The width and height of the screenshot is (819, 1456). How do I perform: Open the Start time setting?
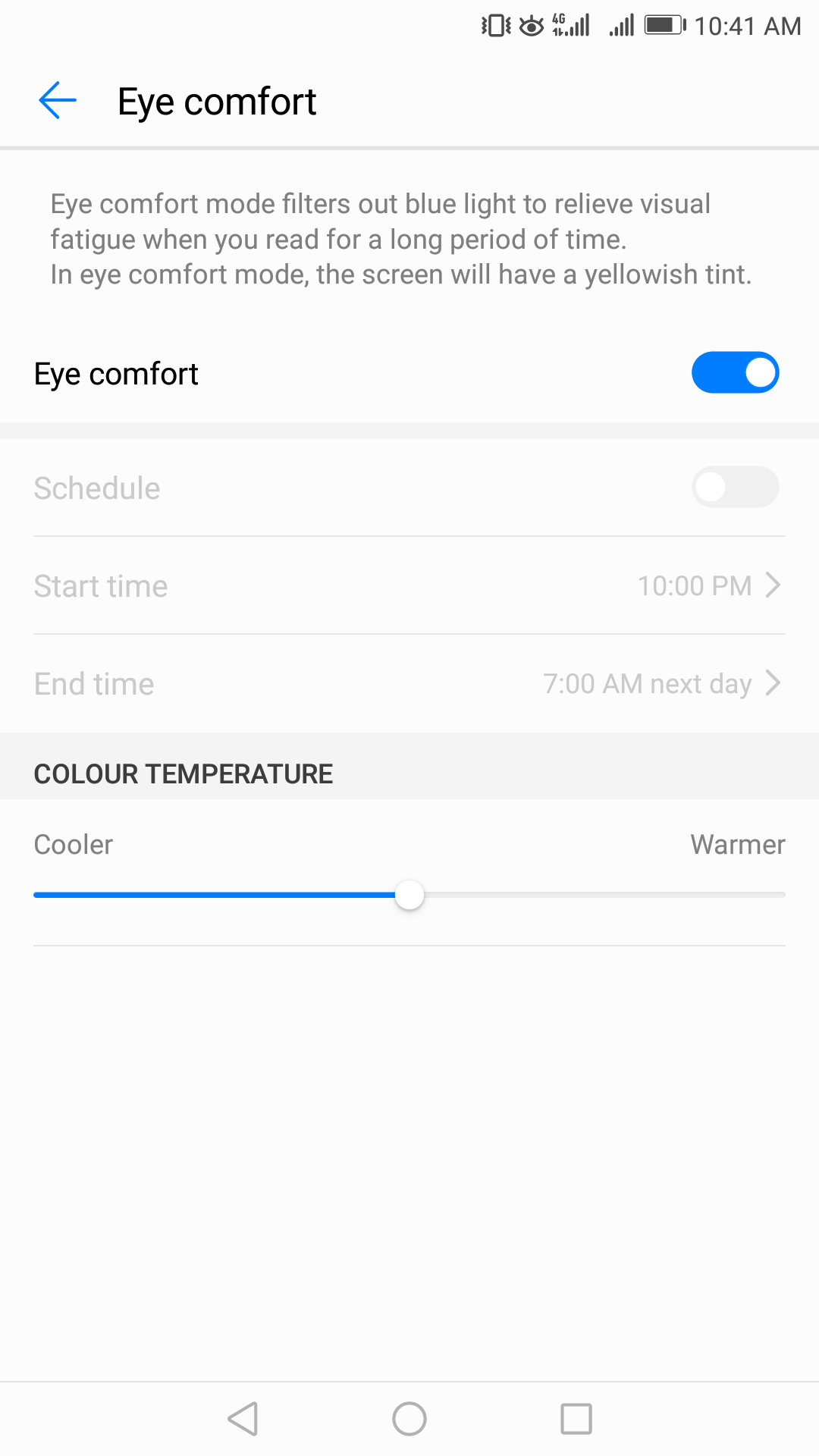point(409,585)
